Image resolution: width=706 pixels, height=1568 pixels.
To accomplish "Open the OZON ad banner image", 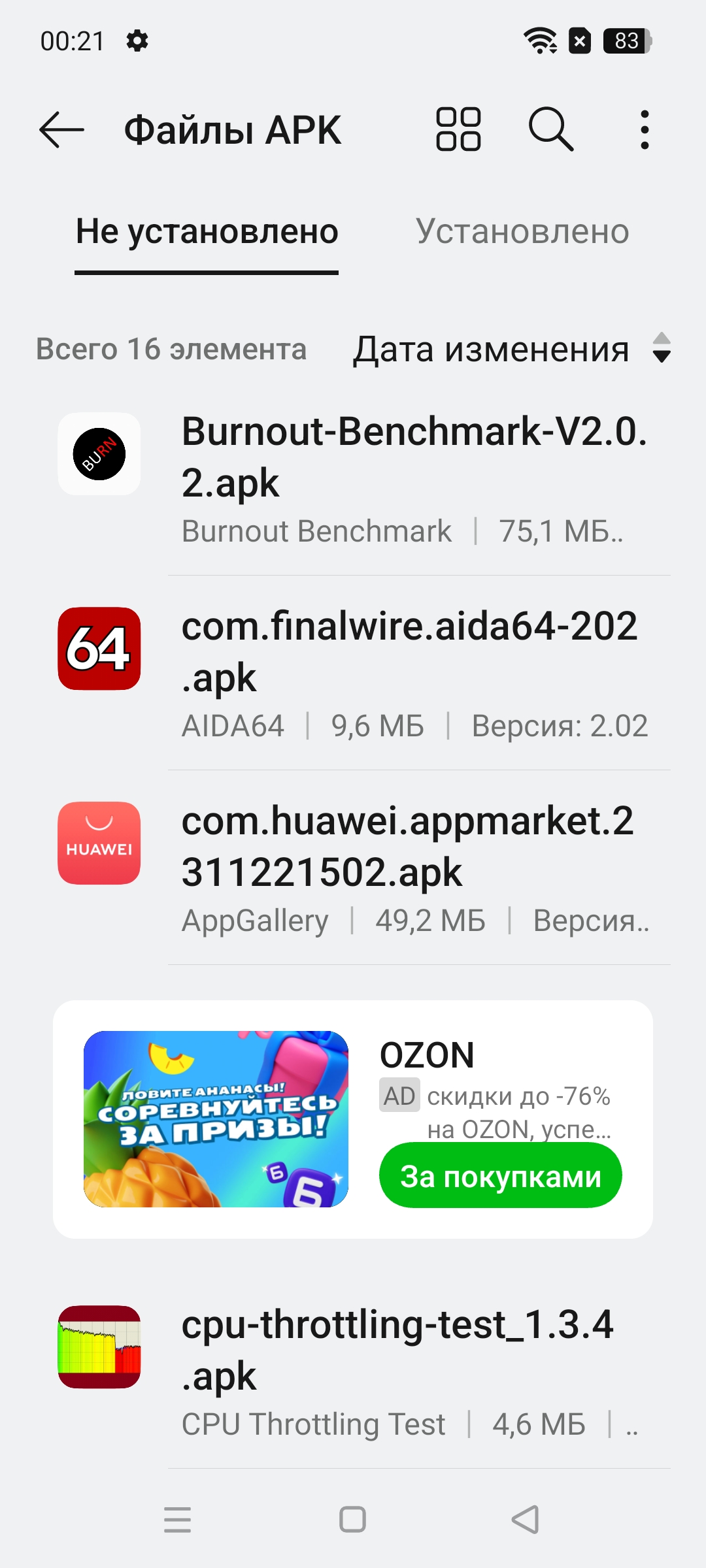I will 216,1119.
